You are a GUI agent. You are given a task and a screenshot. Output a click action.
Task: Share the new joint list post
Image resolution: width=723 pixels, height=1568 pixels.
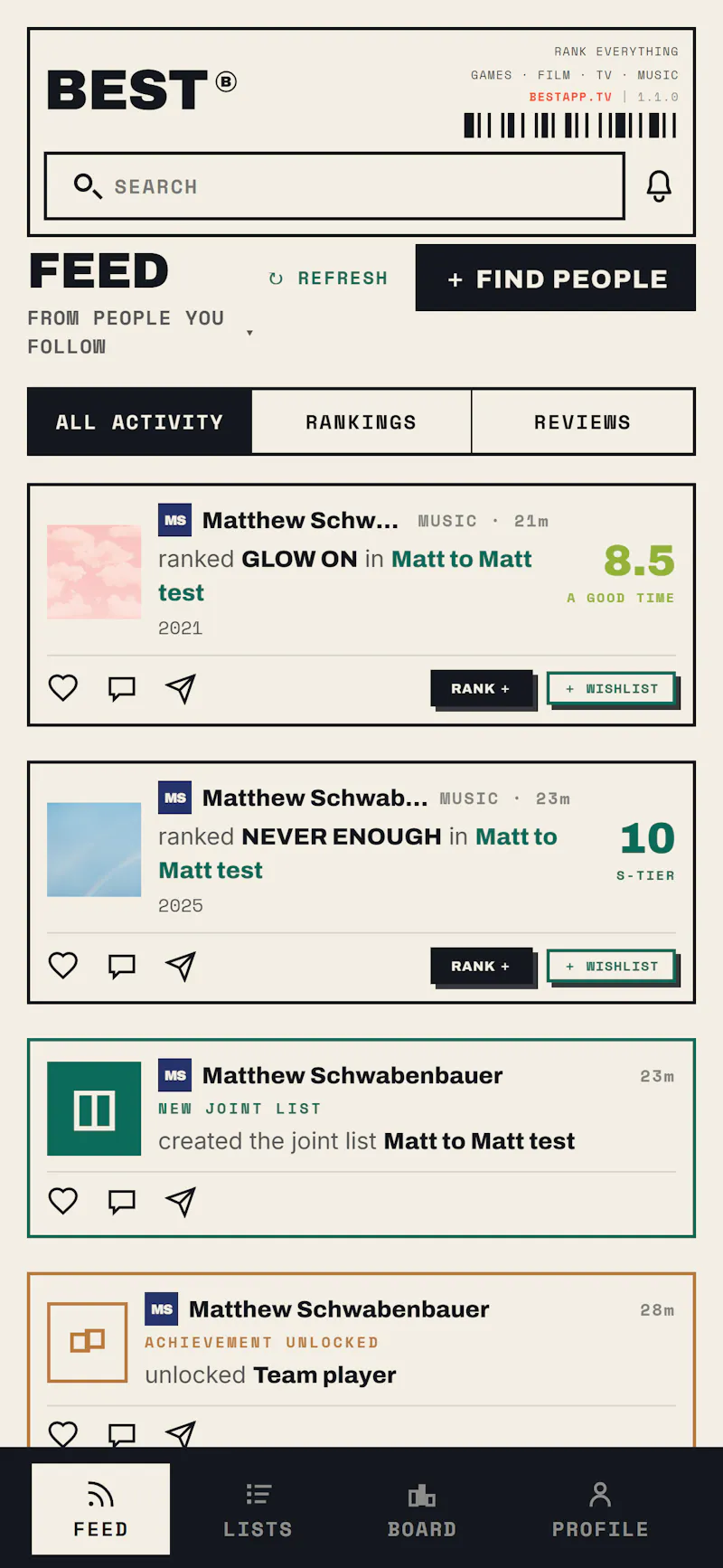point(181,1202)
